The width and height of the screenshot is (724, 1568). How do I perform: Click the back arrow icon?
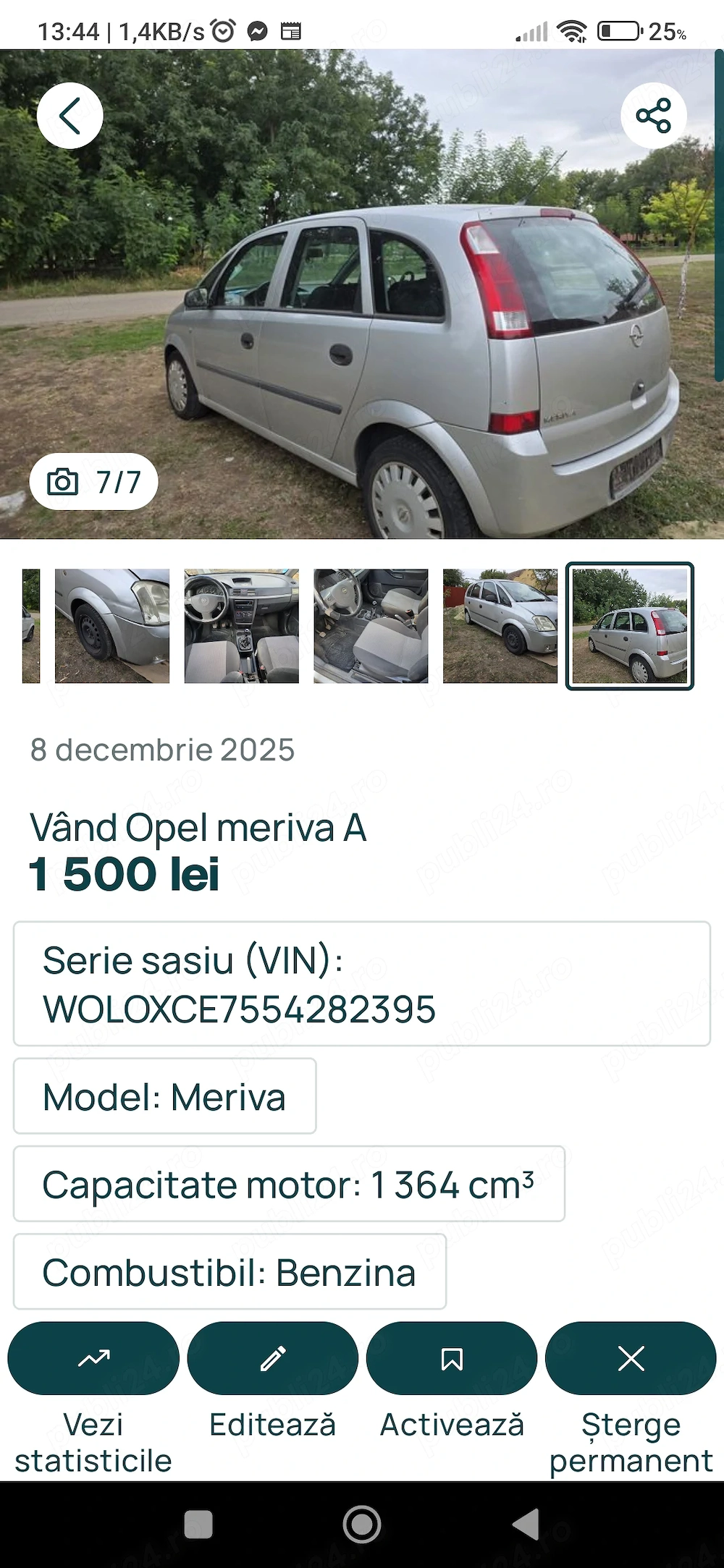point(70,114)
